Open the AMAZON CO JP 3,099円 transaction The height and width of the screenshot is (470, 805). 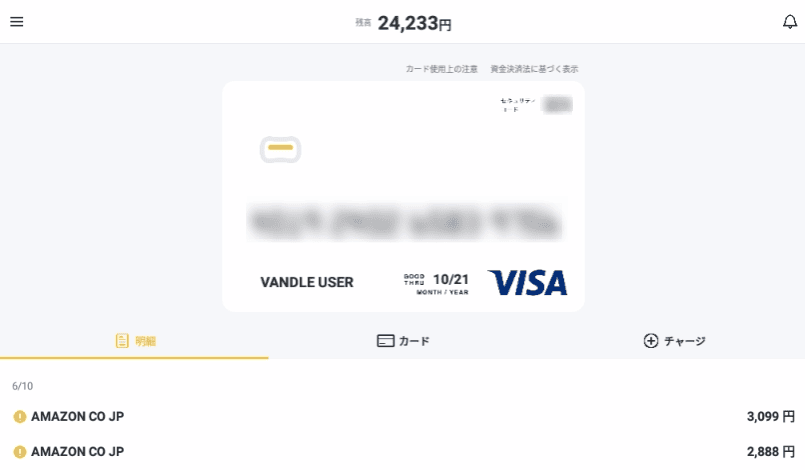pyautogui.click(x=402, y=416)
